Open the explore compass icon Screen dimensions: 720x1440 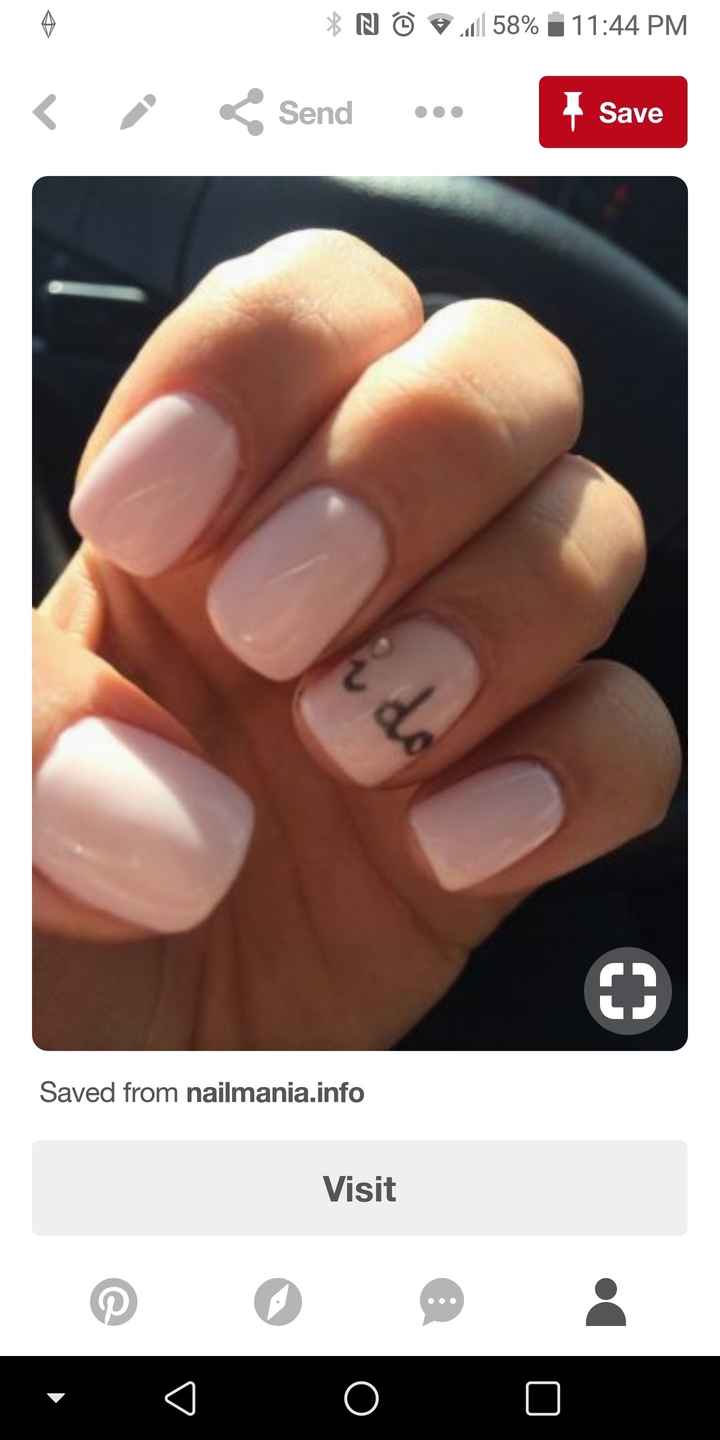coord(278,1301)
